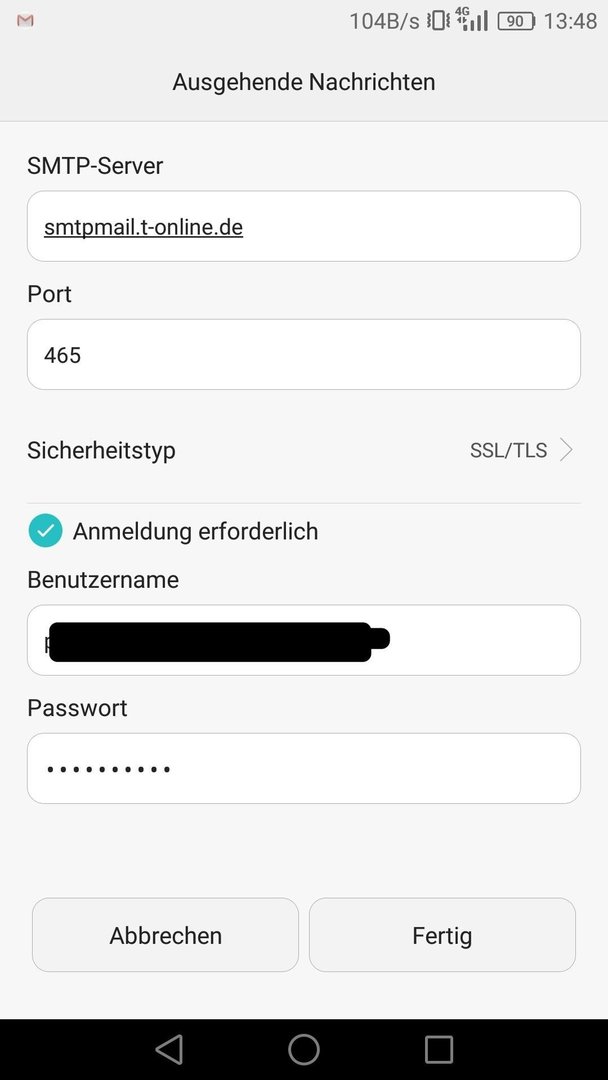Screen dimensions: 608x1080
Task: Confirm settings with Fertig
Action: point(442,935)
